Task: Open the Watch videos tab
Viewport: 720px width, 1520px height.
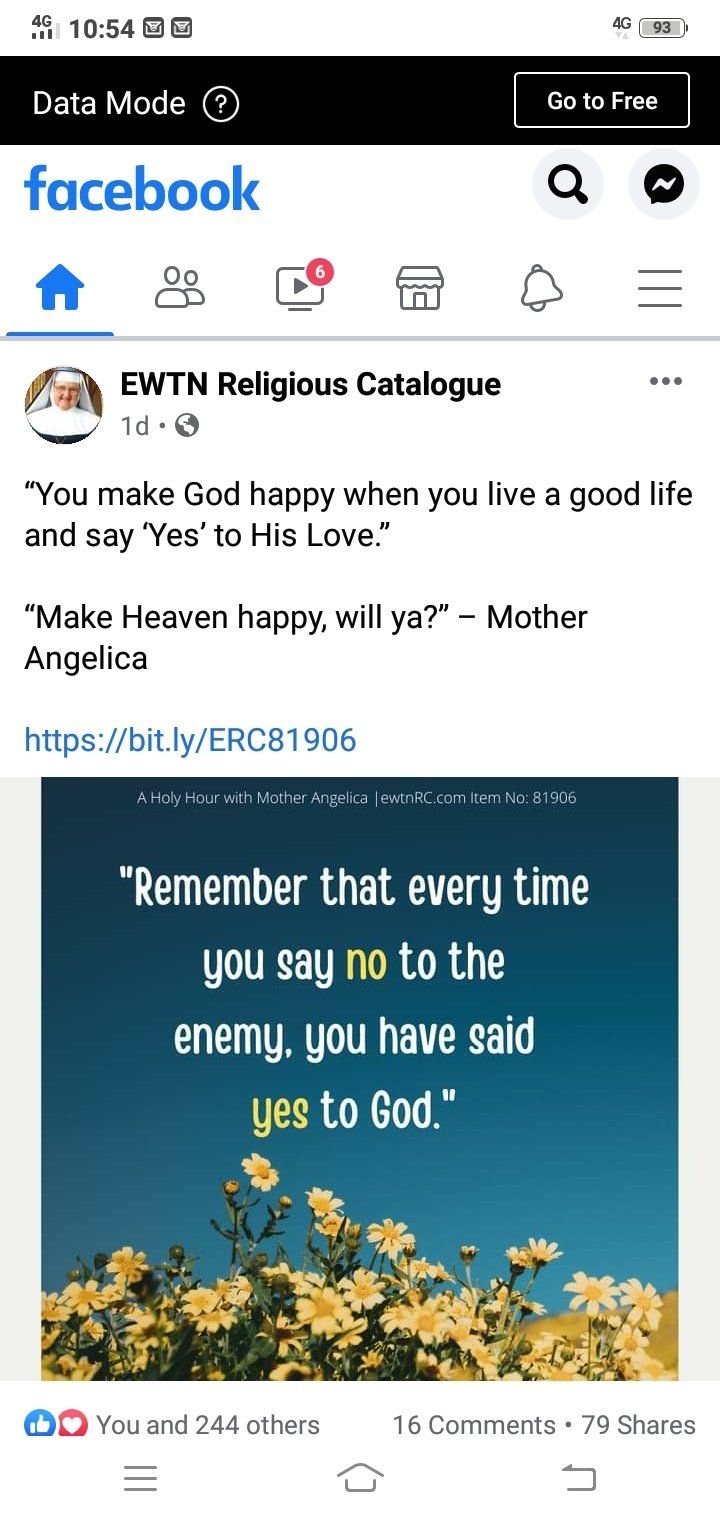Action: click(300, 288)
